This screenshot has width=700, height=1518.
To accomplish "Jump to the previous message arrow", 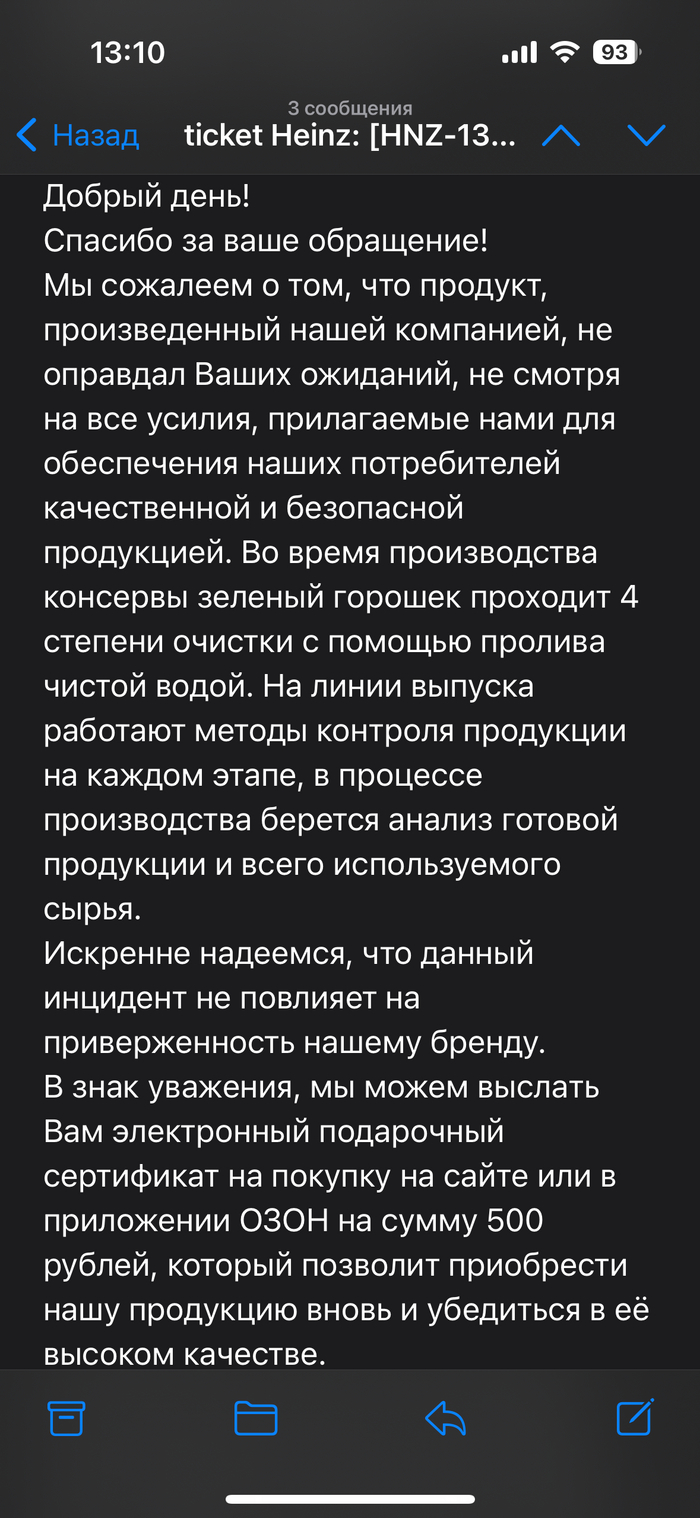I will point(560,135).
